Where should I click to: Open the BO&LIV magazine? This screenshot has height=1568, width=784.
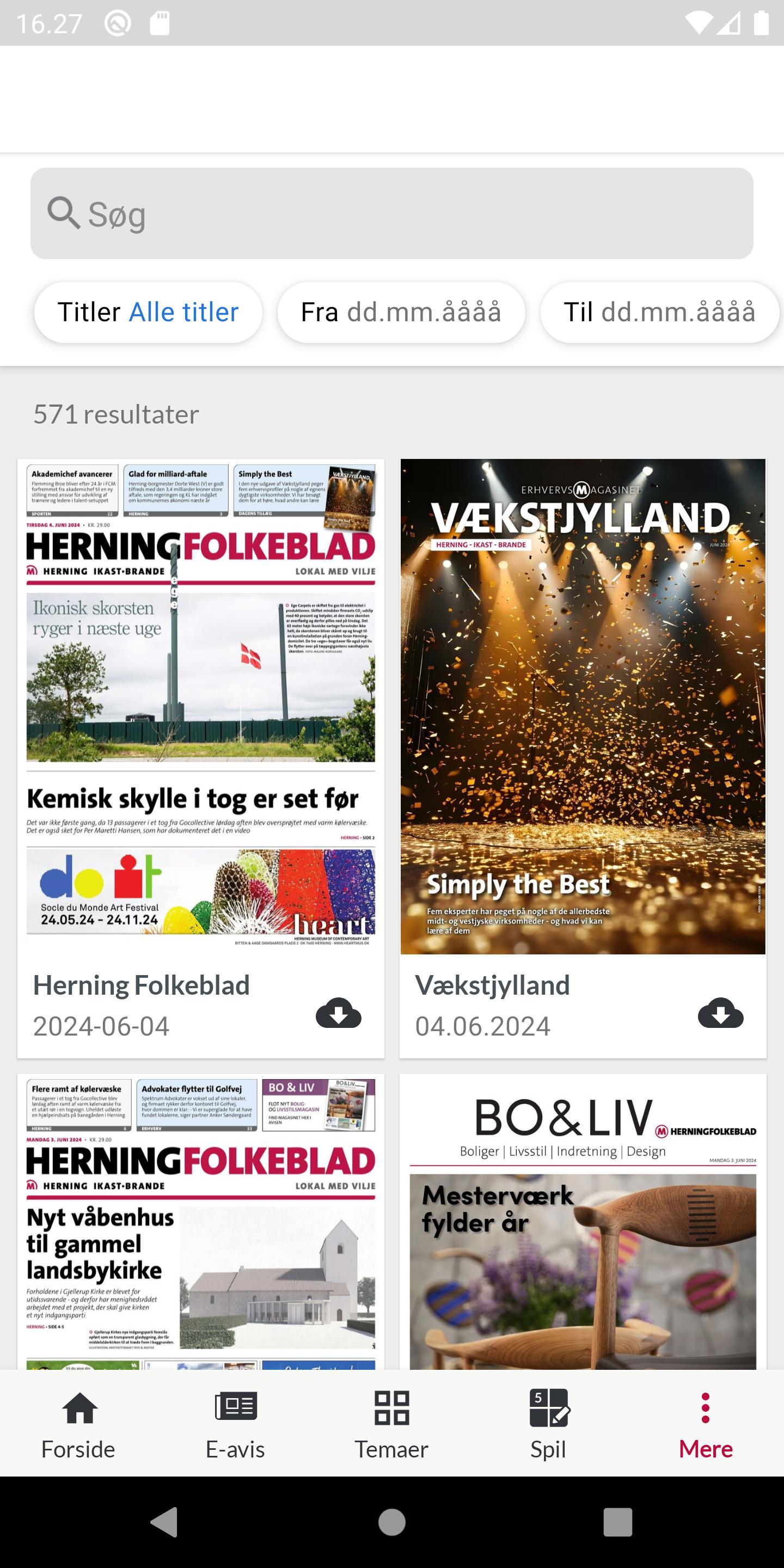pyautogui.click(x=583, y=1222)
